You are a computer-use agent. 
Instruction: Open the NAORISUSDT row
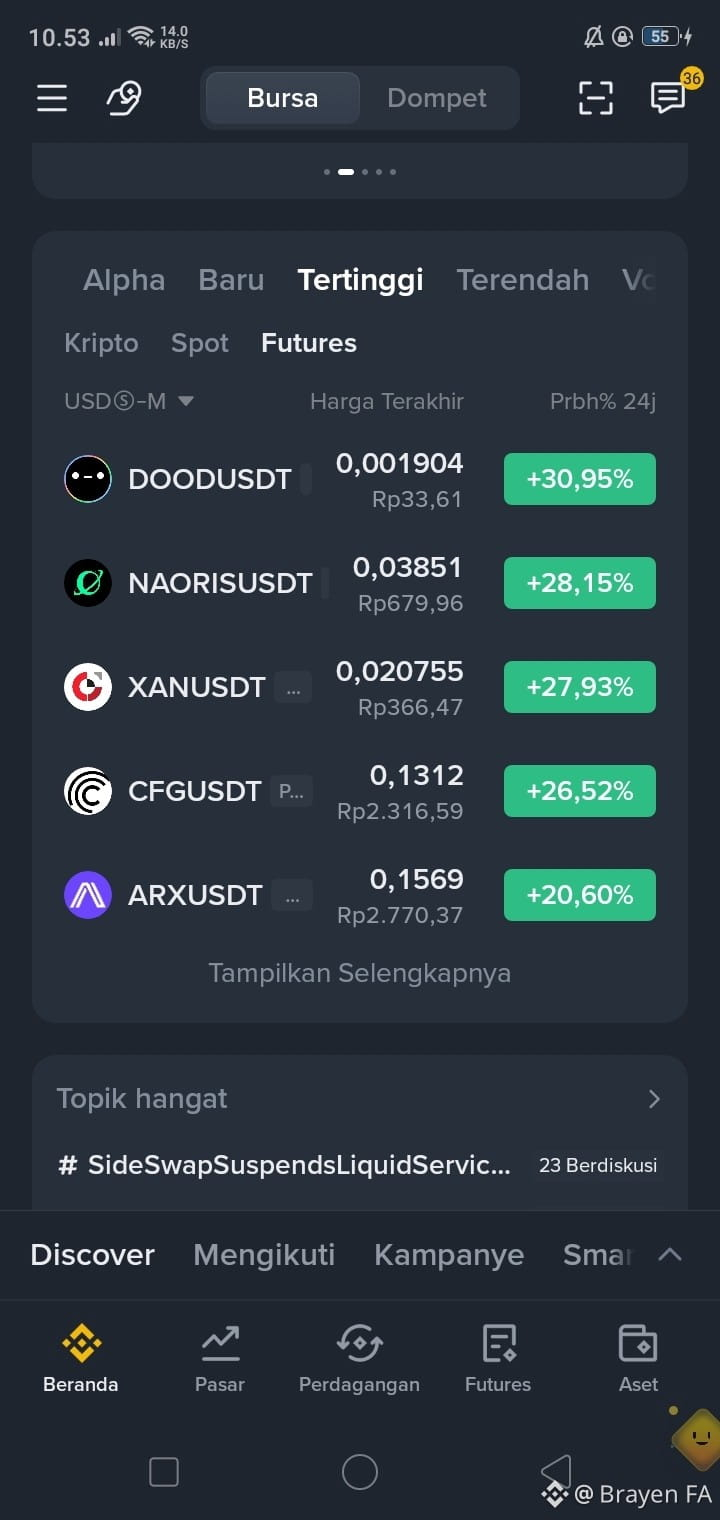360,583
